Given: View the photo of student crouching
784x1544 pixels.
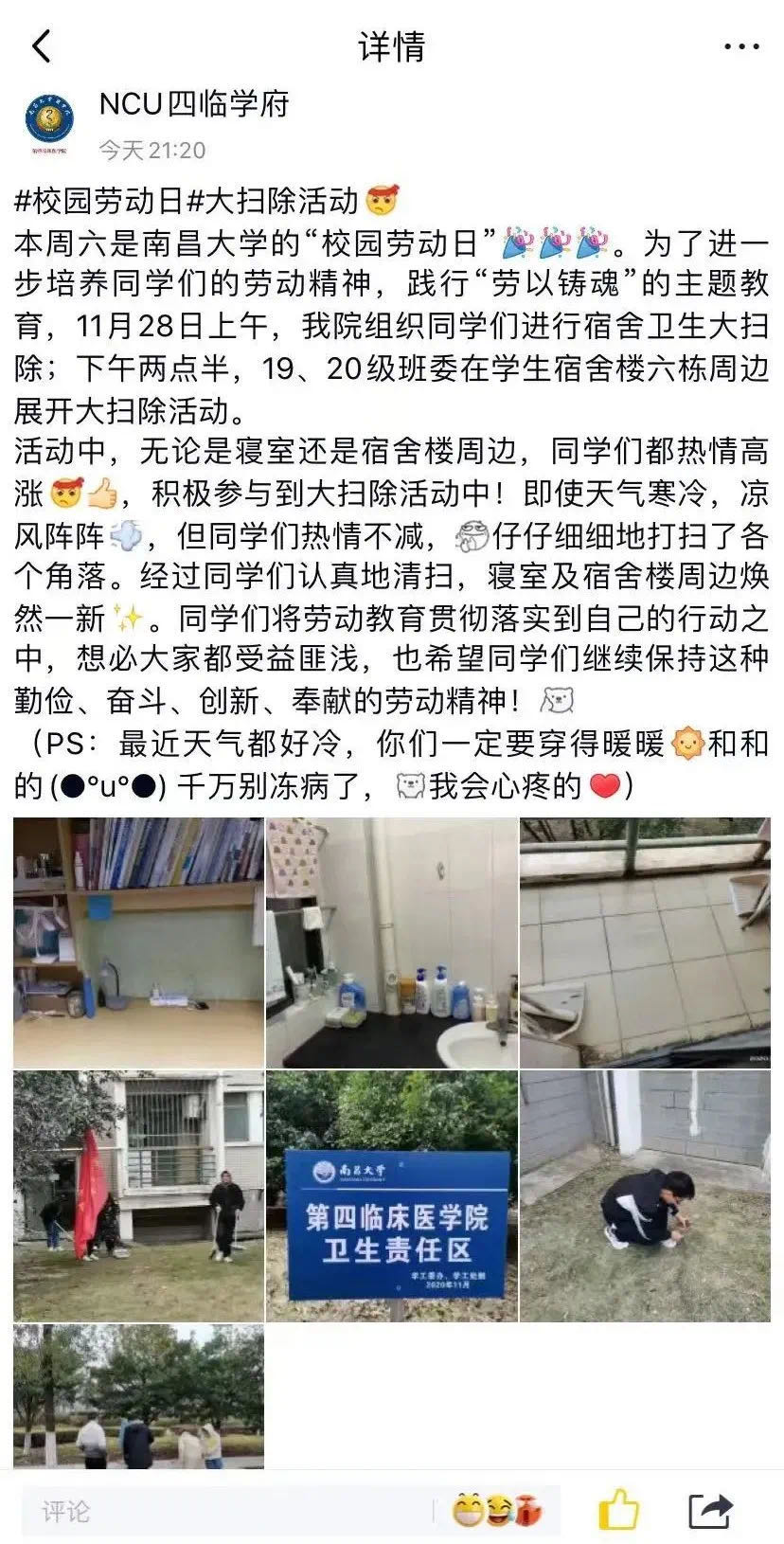Looking at the screenshot, I should click(645, 1196).
